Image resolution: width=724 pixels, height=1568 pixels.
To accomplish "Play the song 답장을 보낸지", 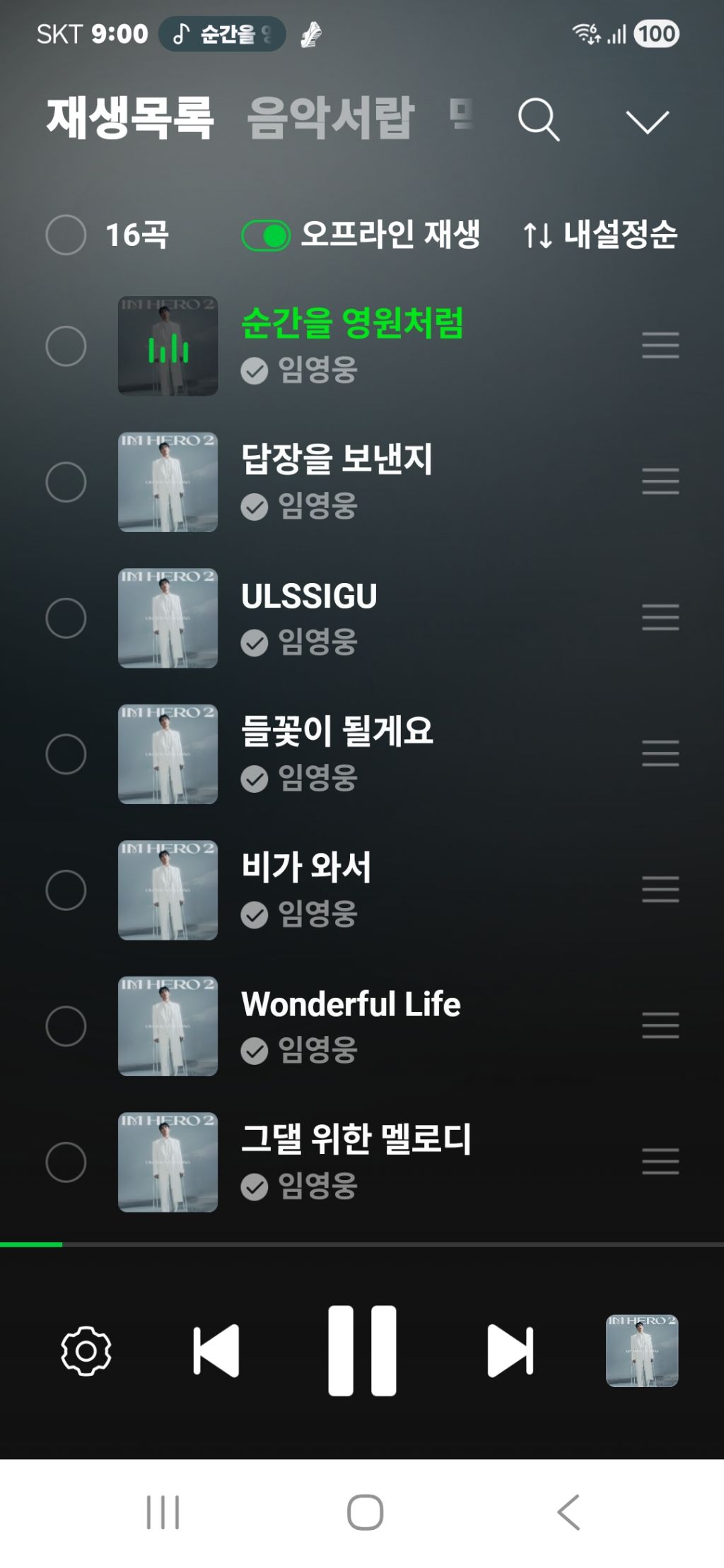I will (337, 459).
